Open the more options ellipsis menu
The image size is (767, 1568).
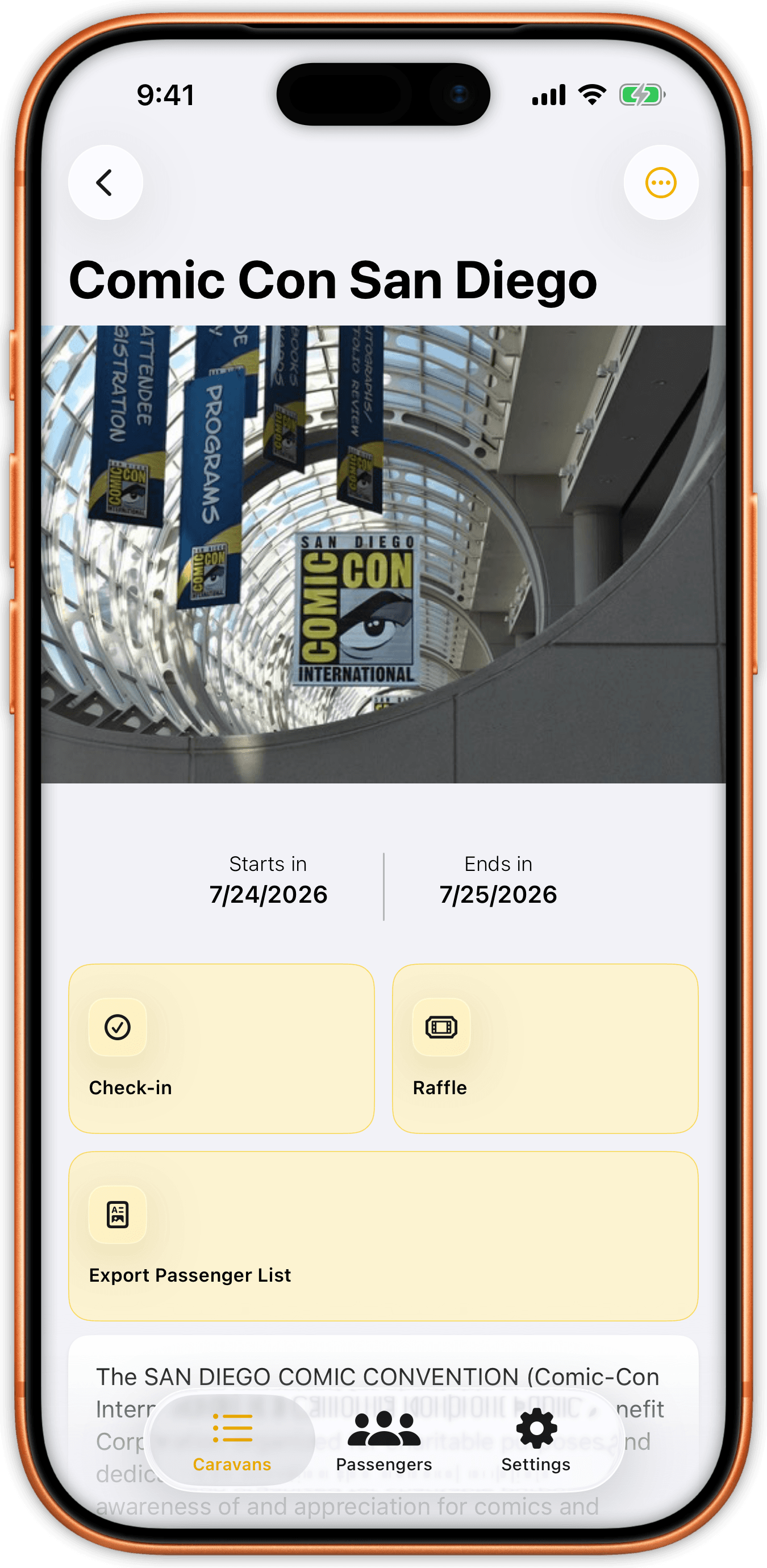(660, 182)
